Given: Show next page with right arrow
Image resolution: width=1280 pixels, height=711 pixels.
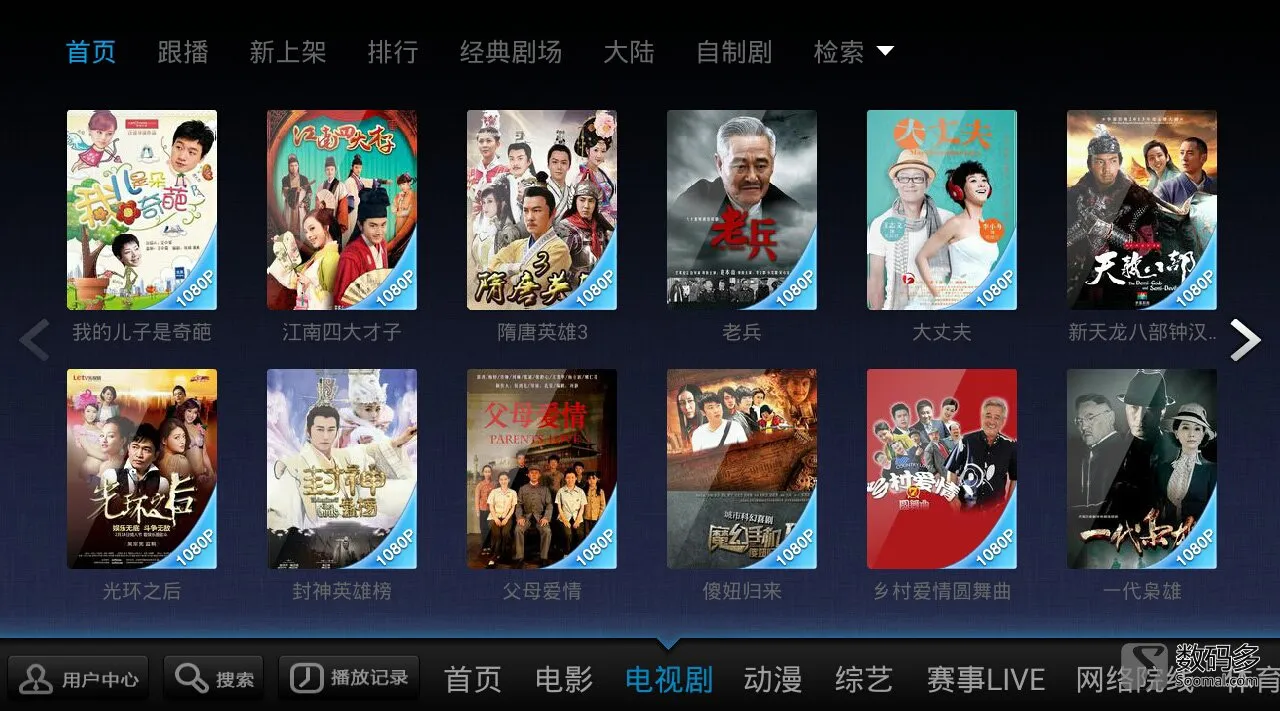Looking at the screenshot, I should [1245, 340].
